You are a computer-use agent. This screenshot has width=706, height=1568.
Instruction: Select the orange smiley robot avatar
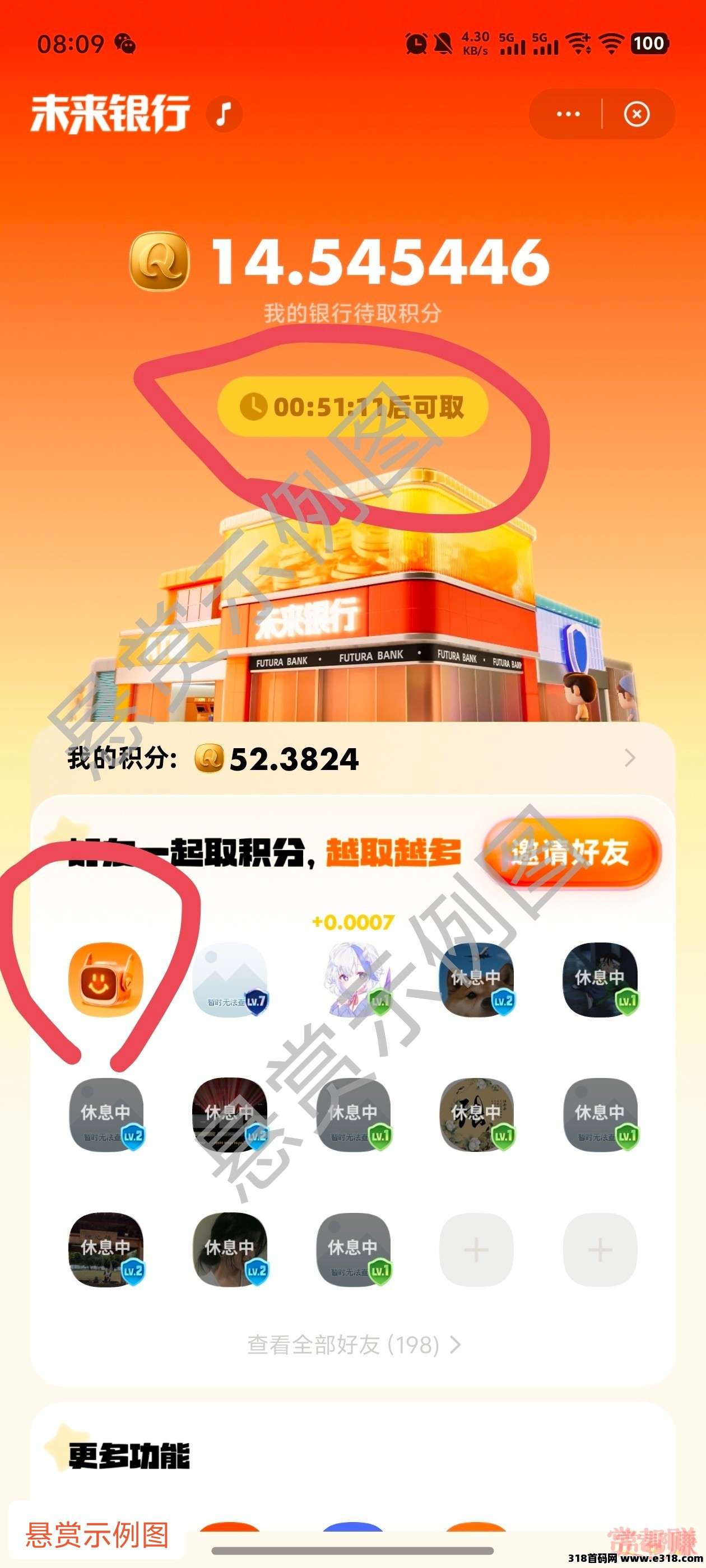point(106,979)
